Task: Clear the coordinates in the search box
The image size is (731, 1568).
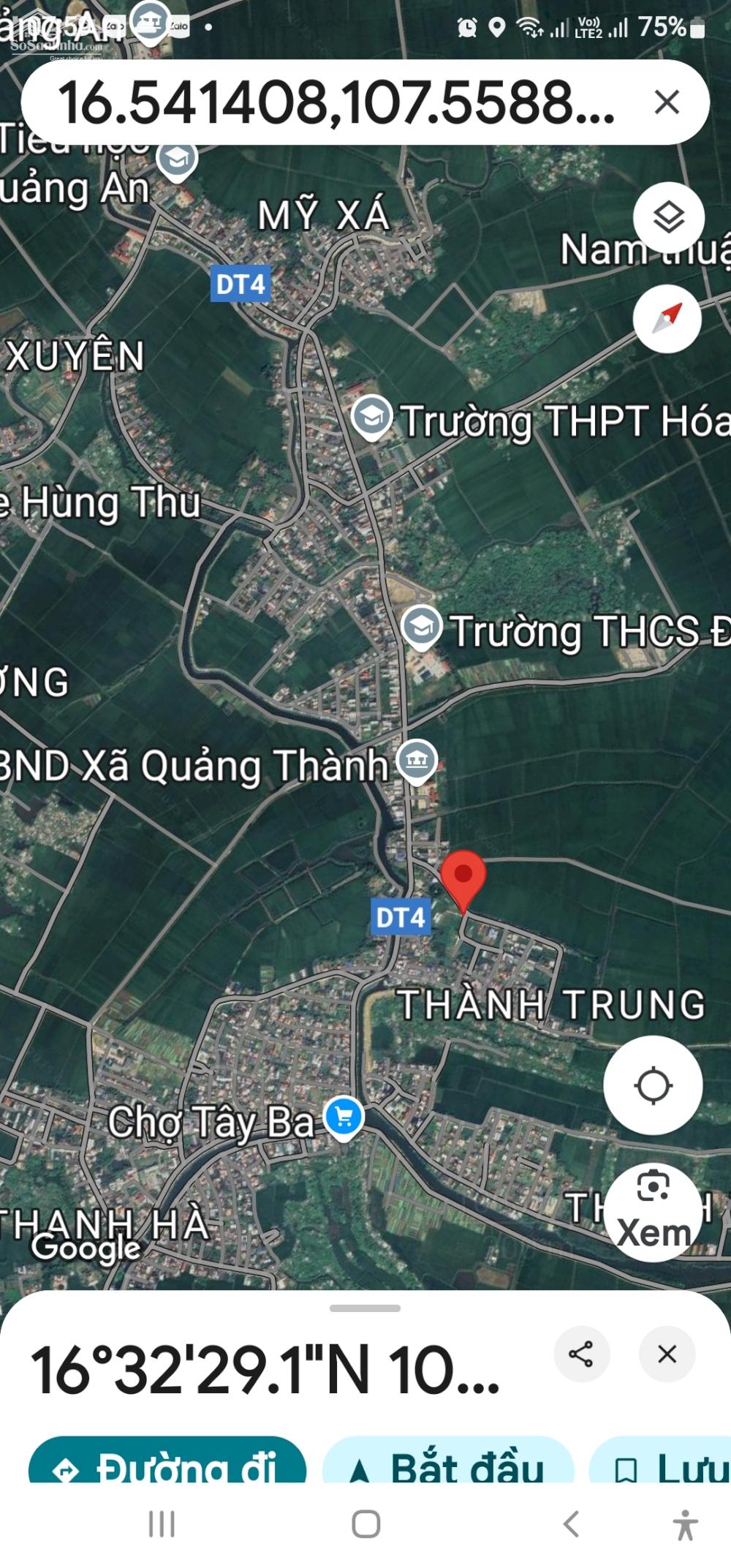Action: point(667,102)
